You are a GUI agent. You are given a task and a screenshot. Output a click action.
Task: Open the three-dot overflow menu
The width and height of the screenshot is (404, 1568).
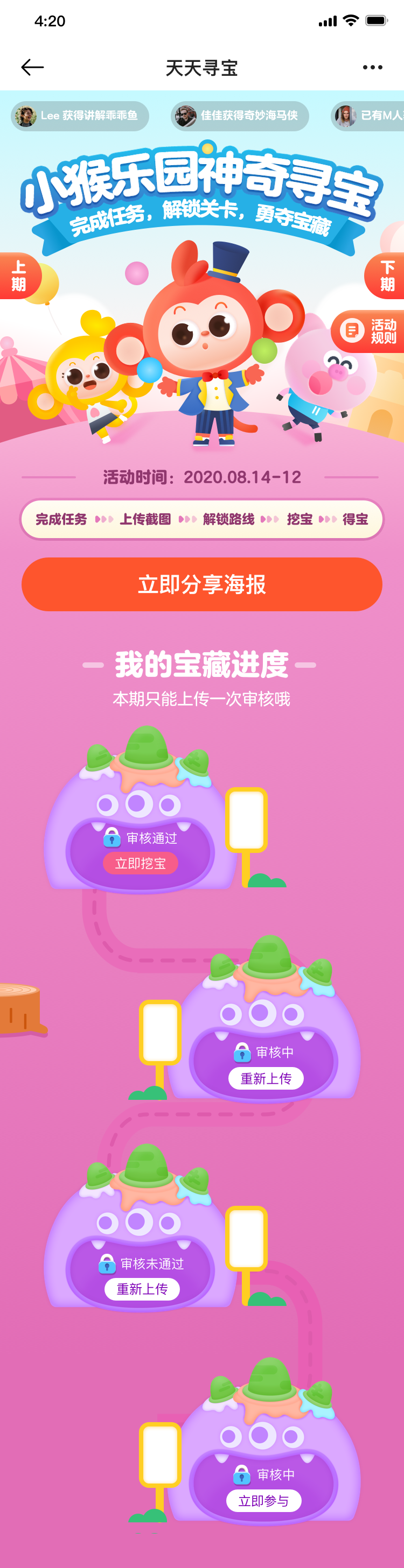click(x=372, y=67)
